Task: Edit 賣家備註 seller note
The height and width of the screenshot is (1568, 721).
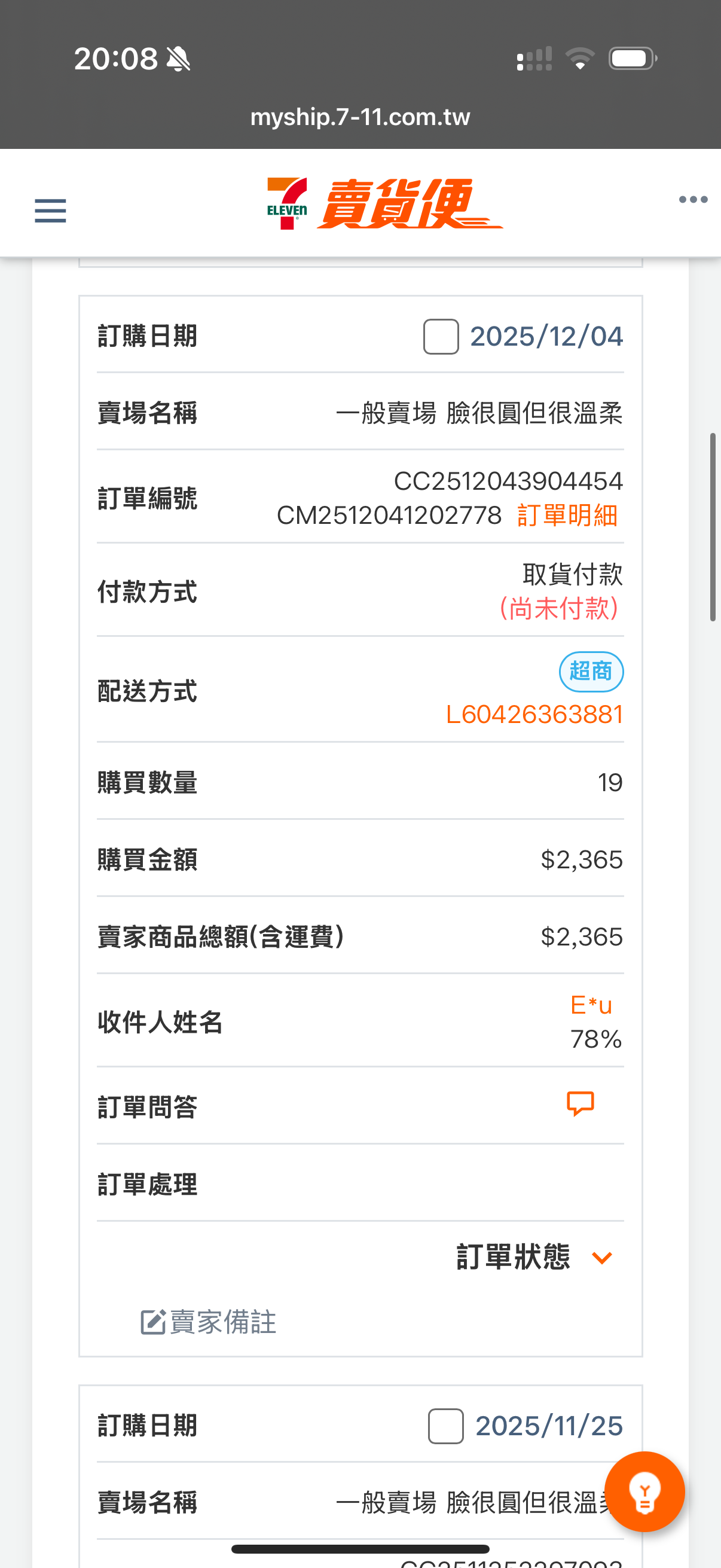Action: click(209, 1323)
